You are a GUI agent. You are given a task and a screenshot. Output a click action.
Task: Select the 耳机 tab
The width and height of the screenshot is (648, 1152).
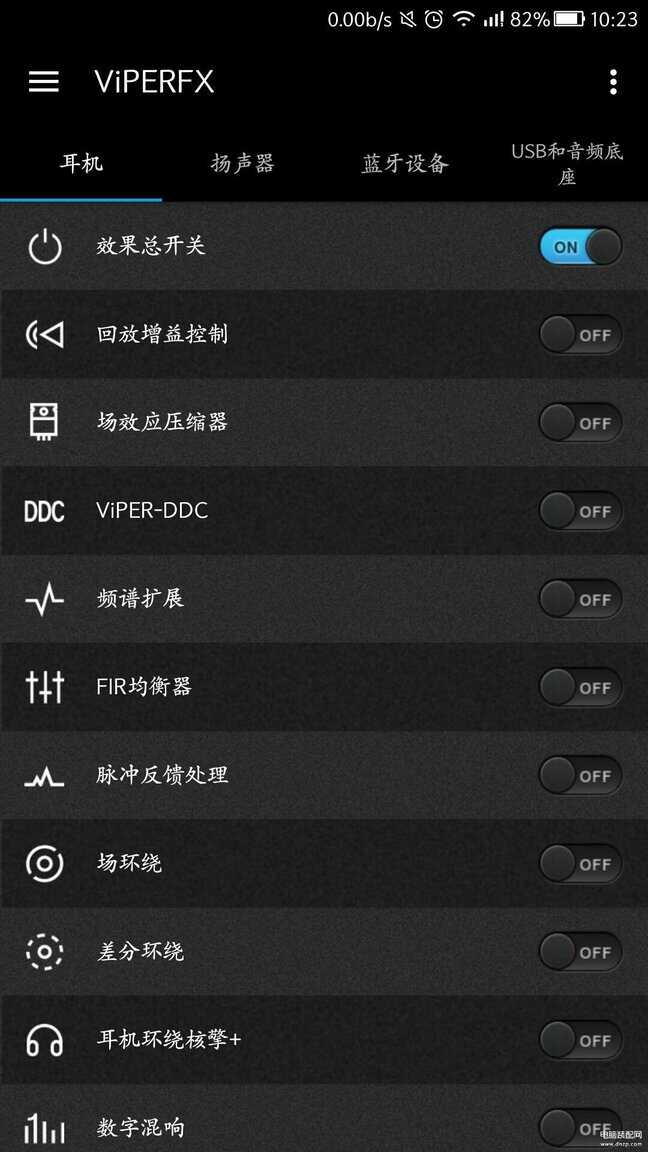pyautogui.click(x=81, y=162)
